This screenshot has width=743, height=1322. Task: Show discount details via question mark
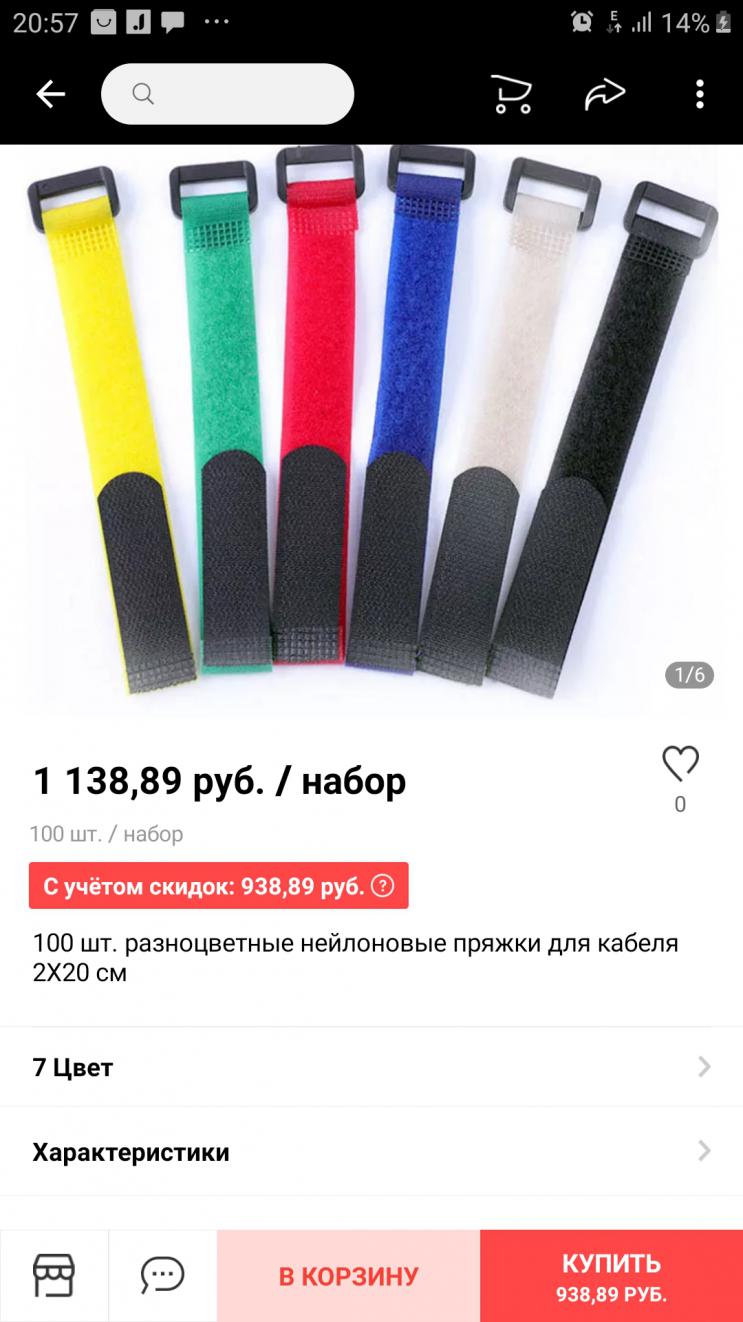click(x=383, y=886)
